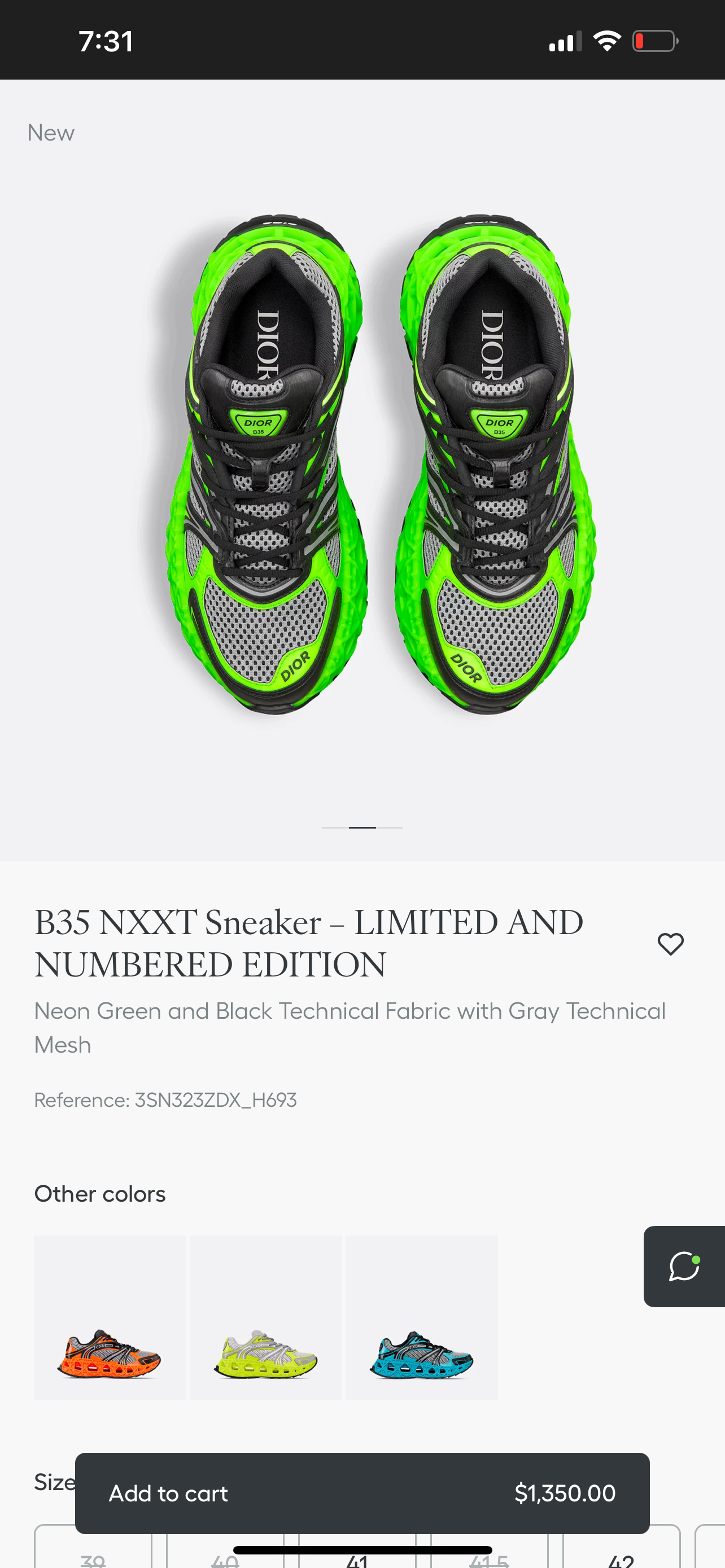
Task: Choose size 42
Action: pyautogui.click(x=621, y=1557)
